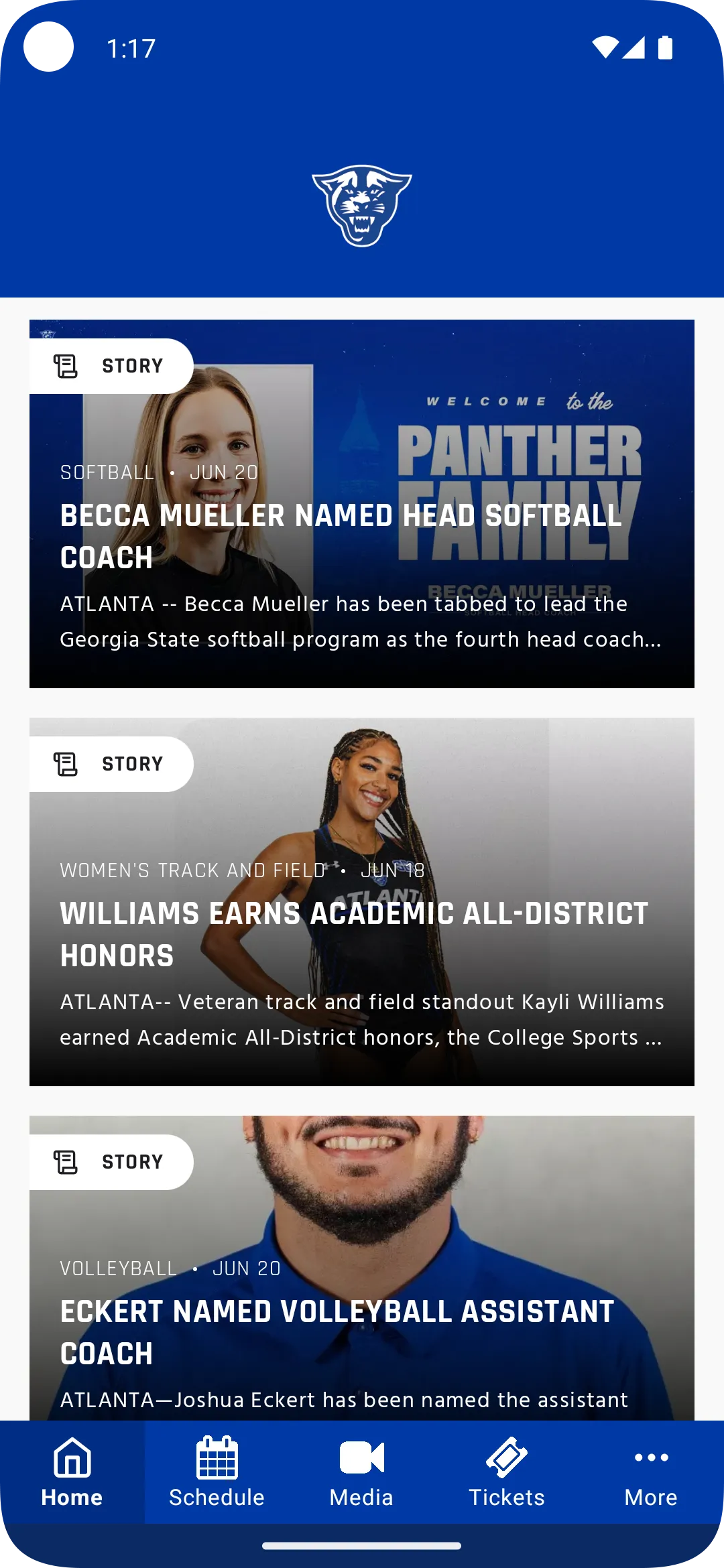Go to the Home tab
Screen dimensions: 724x1568
point(72,1473)
